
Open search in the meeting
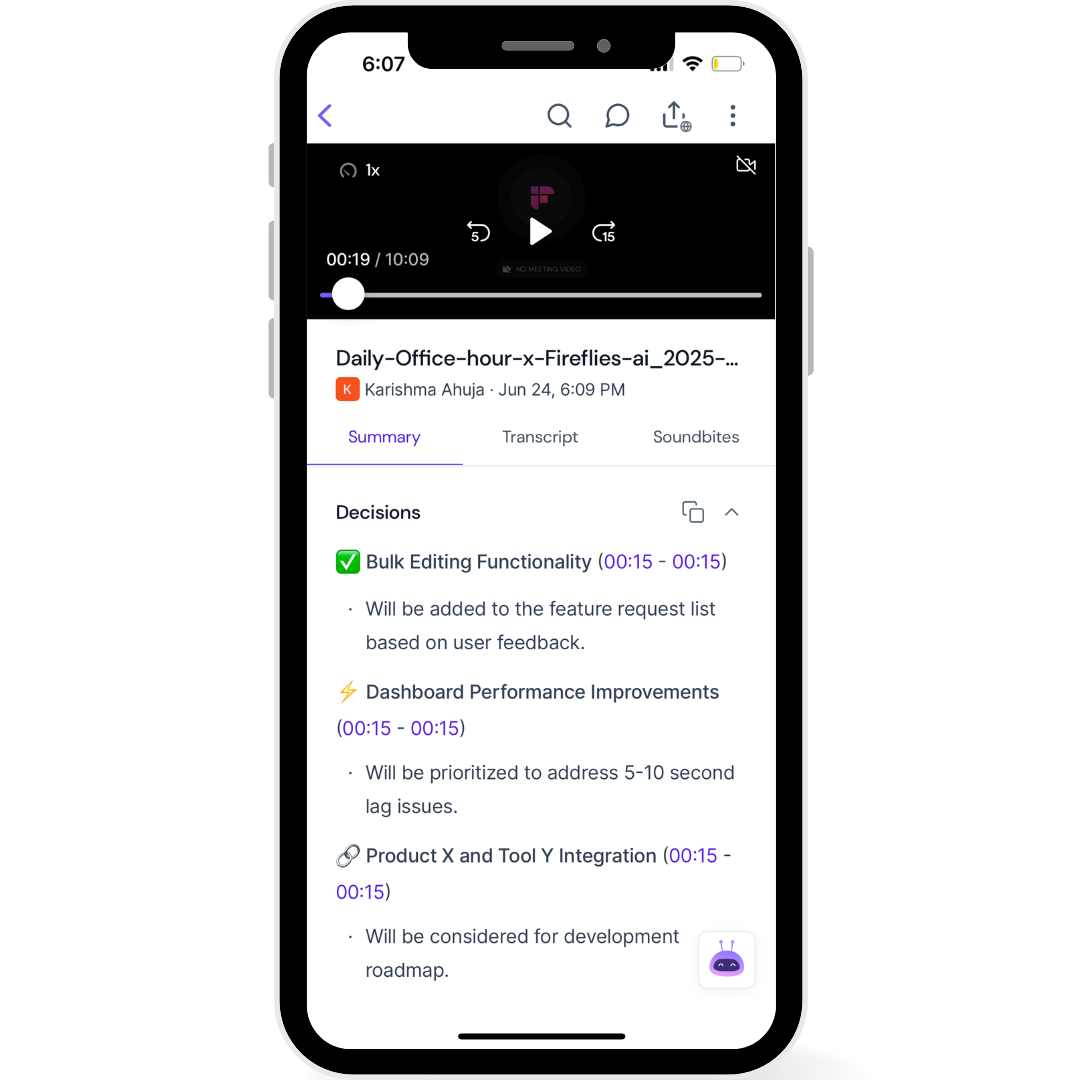pos(559,116)
